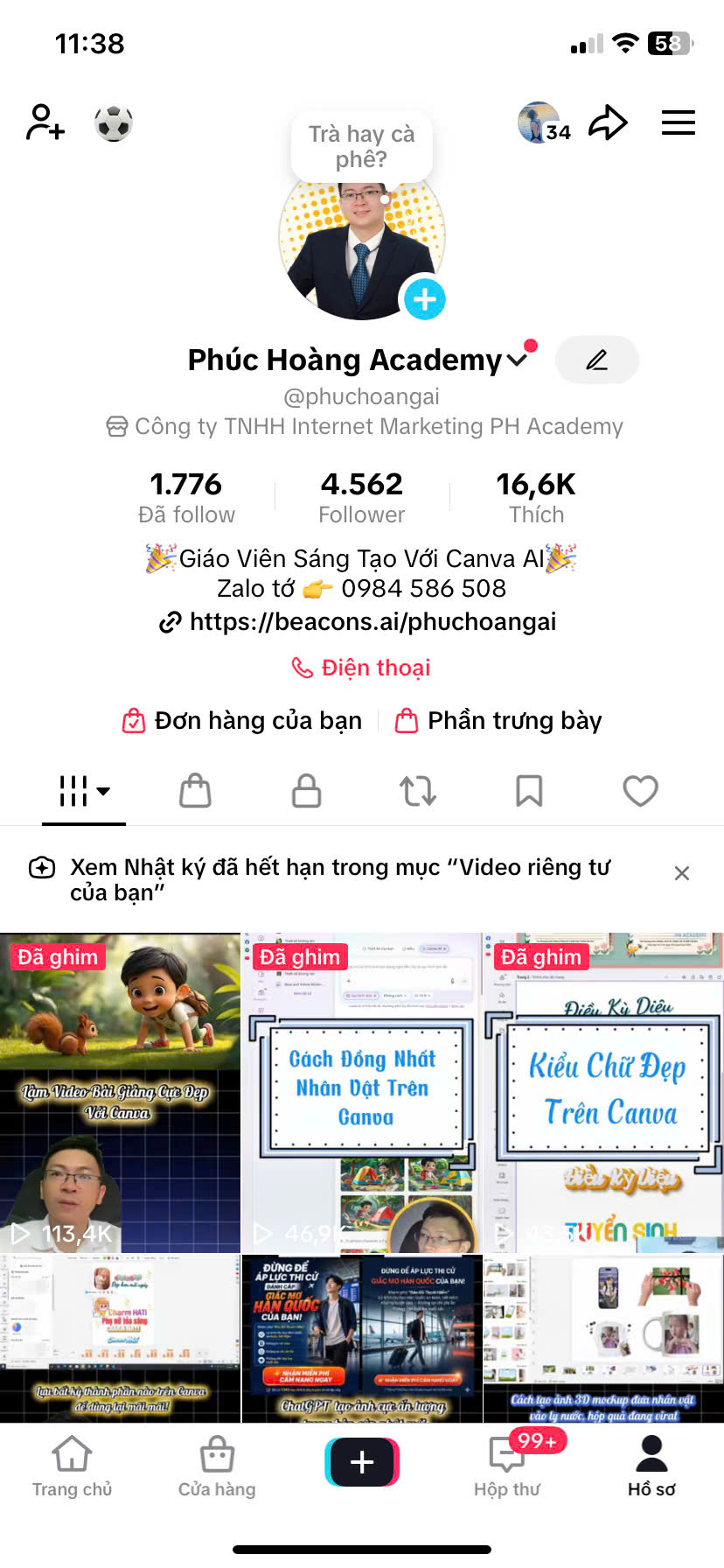Switch to the reposts tab
Screen dimensions: 724x1568
click(x=418, y=791)
